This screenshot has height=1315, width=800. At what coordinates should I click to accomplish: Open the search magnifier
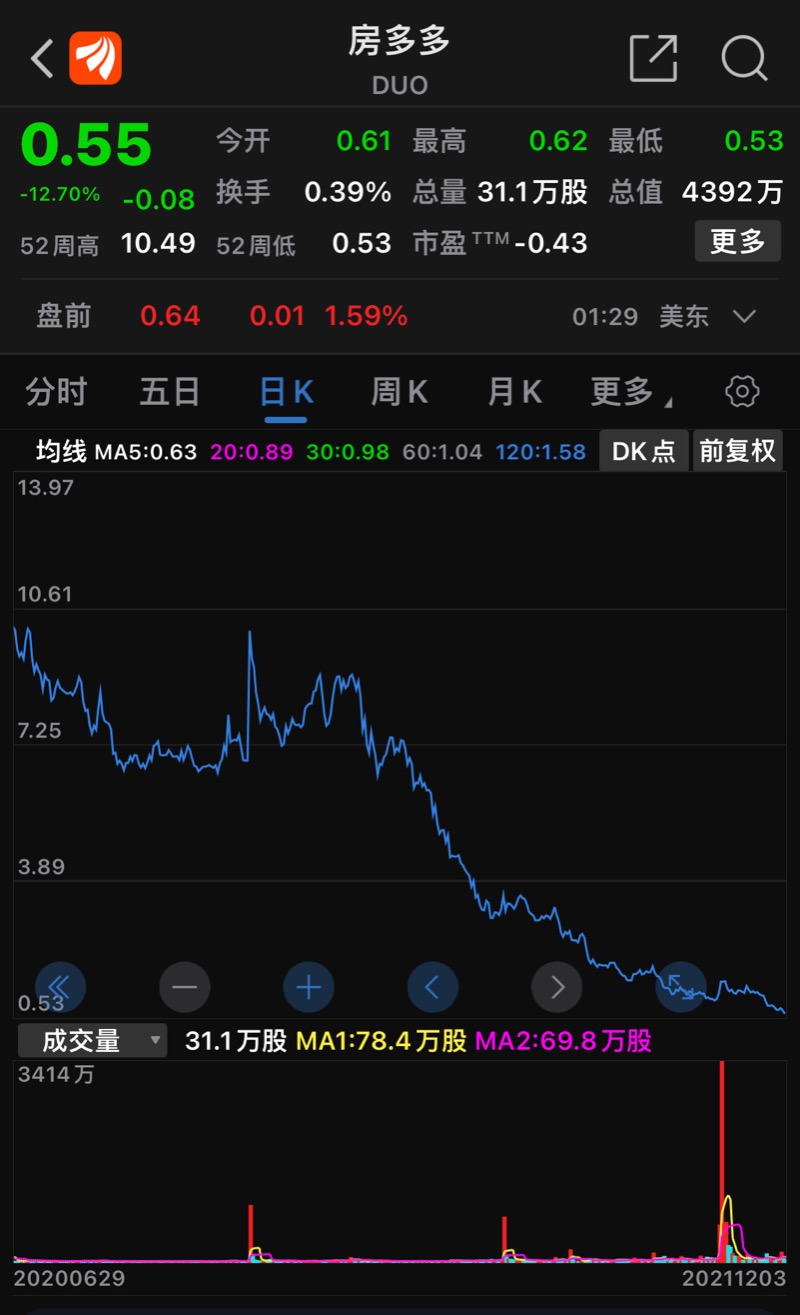click(x=744, y=59)
